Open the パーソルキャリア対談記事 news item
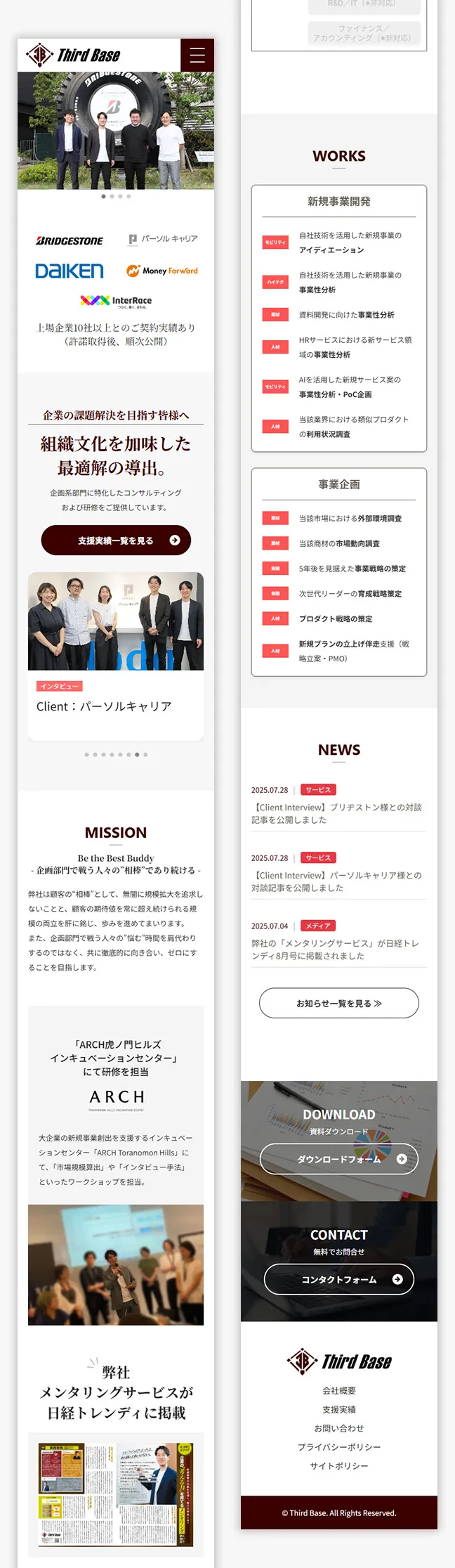This screenshot has height=1568, width=455. click(337, 881)
